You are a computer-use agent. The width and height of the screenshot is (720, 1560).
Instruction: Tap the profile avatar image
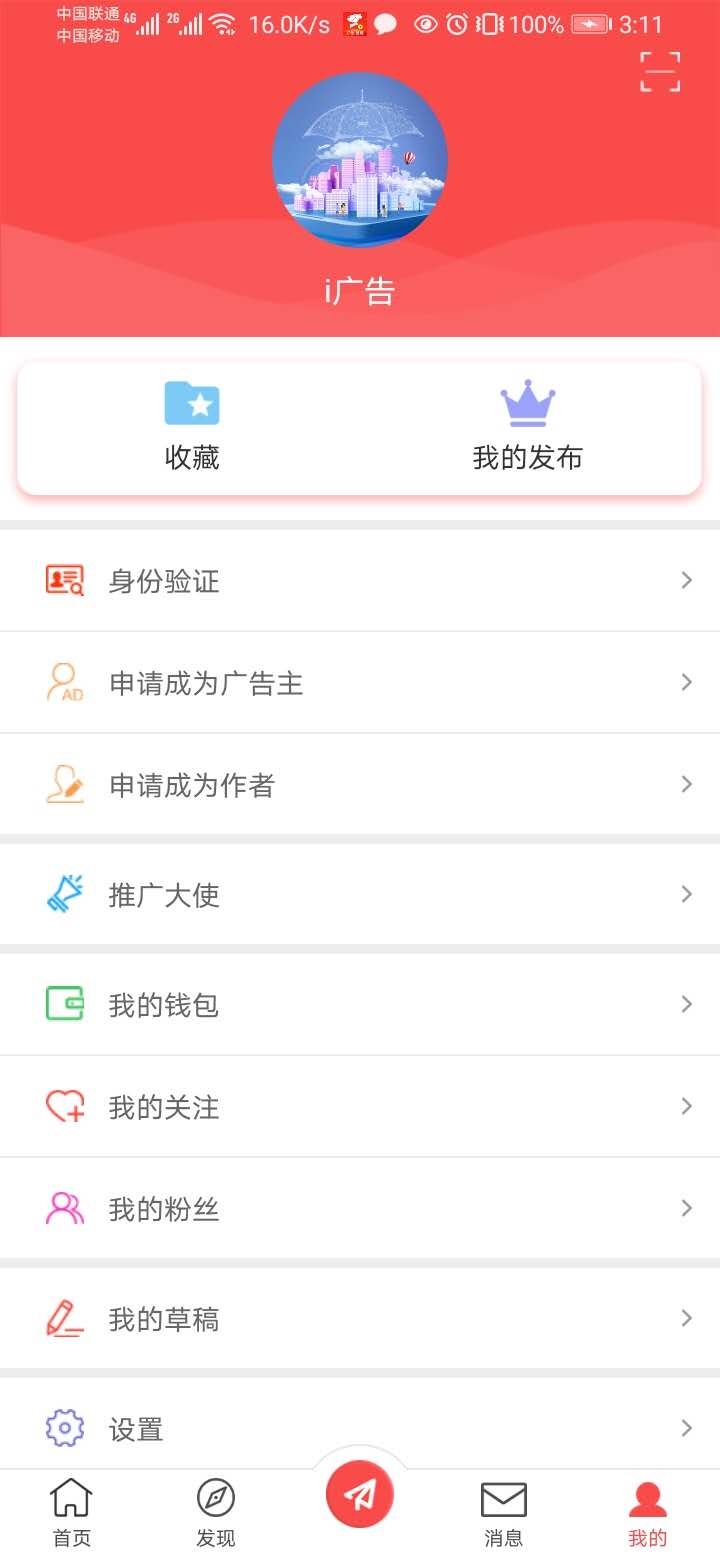pyautogui.click(x=360, y=159)
